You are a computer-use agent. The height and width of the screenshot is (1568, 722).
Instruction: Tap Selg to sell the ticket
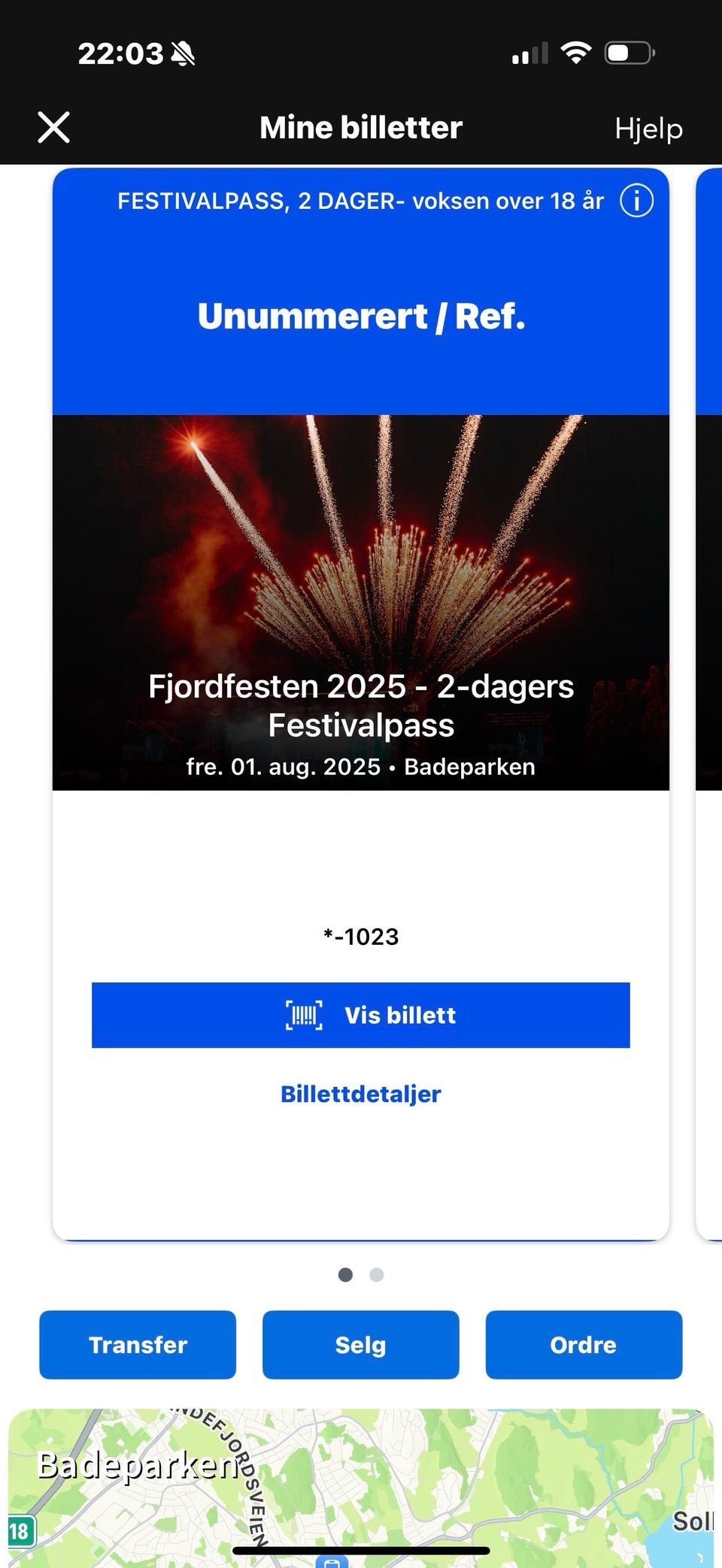(360, 1345)
